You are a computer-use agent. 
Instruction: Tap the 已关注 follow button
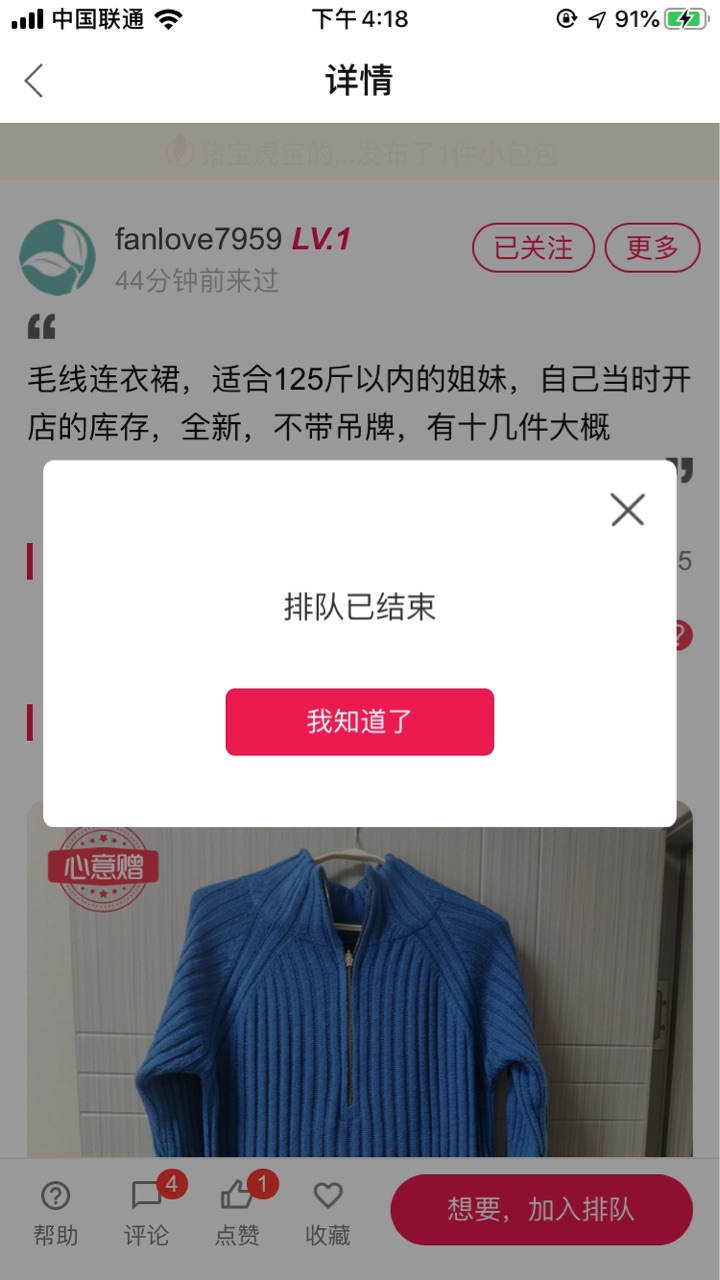533,248
